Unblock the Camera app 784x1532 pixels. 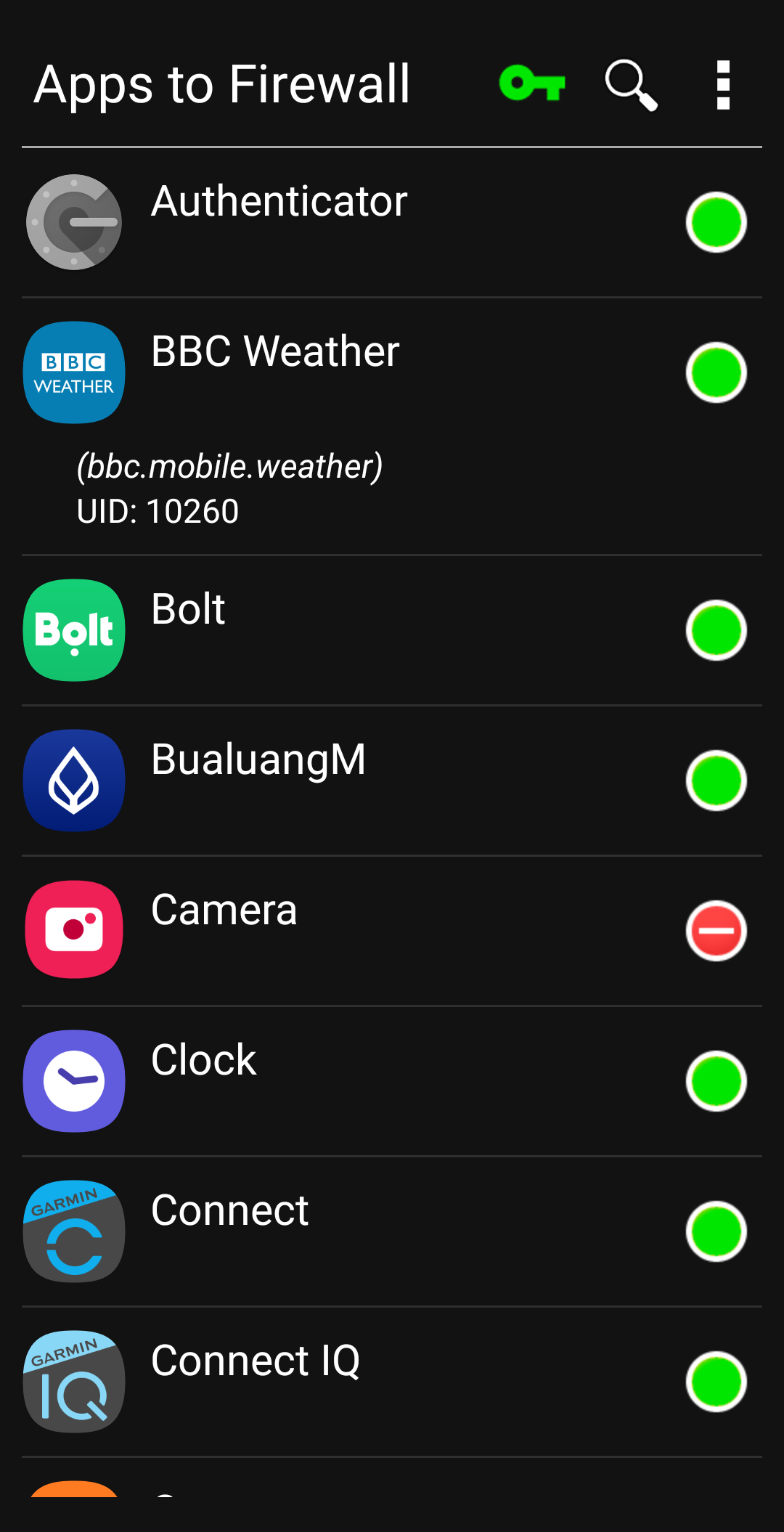click(716, 931)
